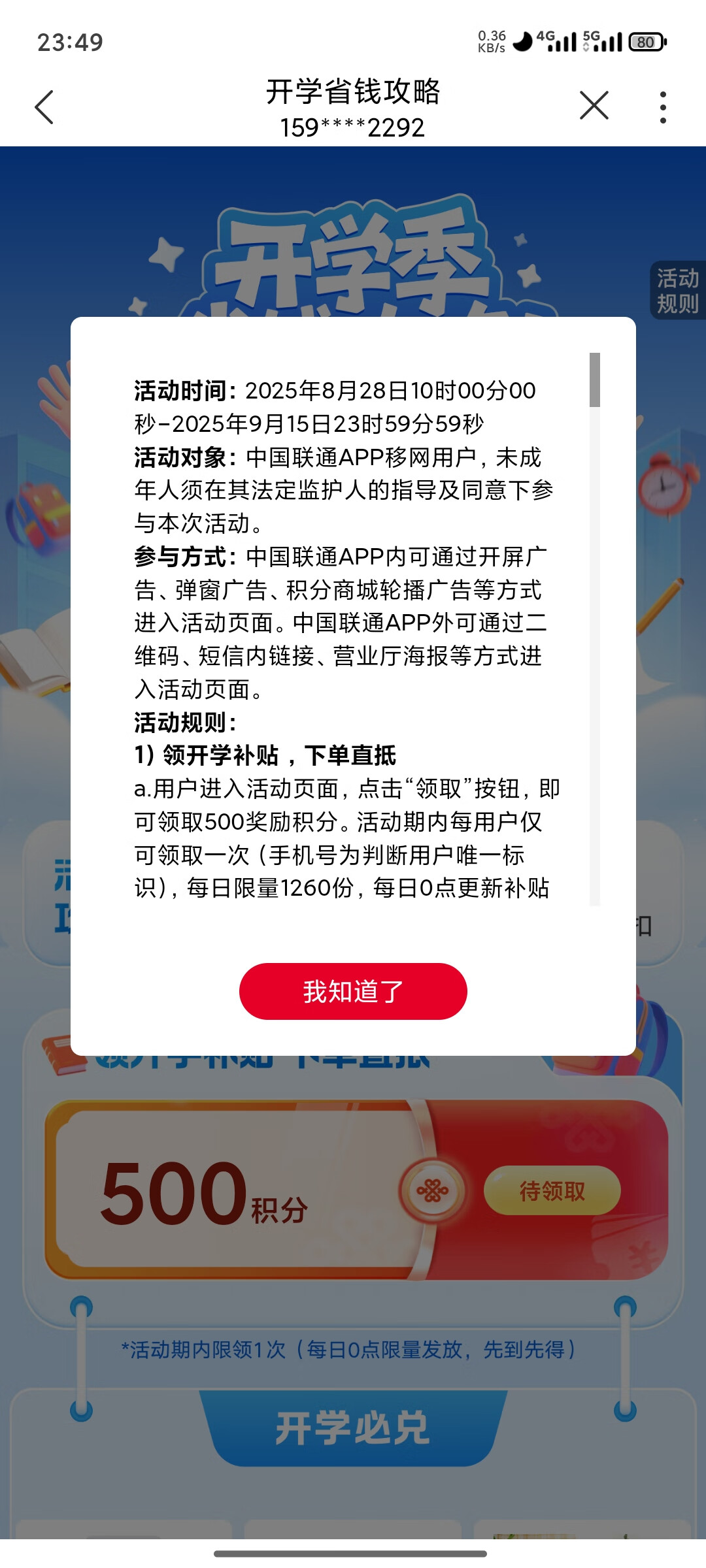Tap the 我知道了 button
The image size is (706, 1568).
353,991
